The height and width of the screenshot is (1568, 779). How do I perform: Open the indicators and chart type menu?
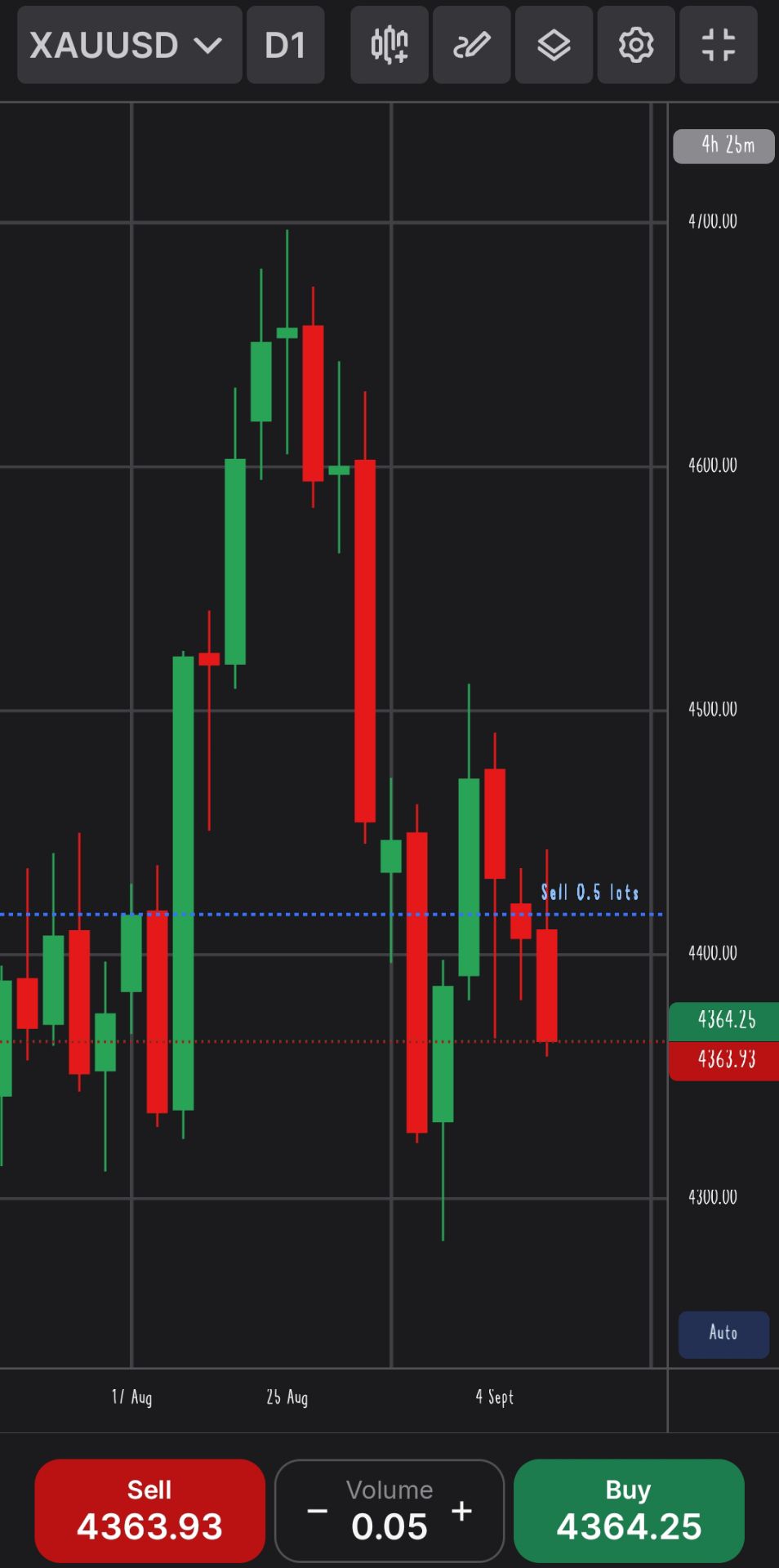[389, 45]
